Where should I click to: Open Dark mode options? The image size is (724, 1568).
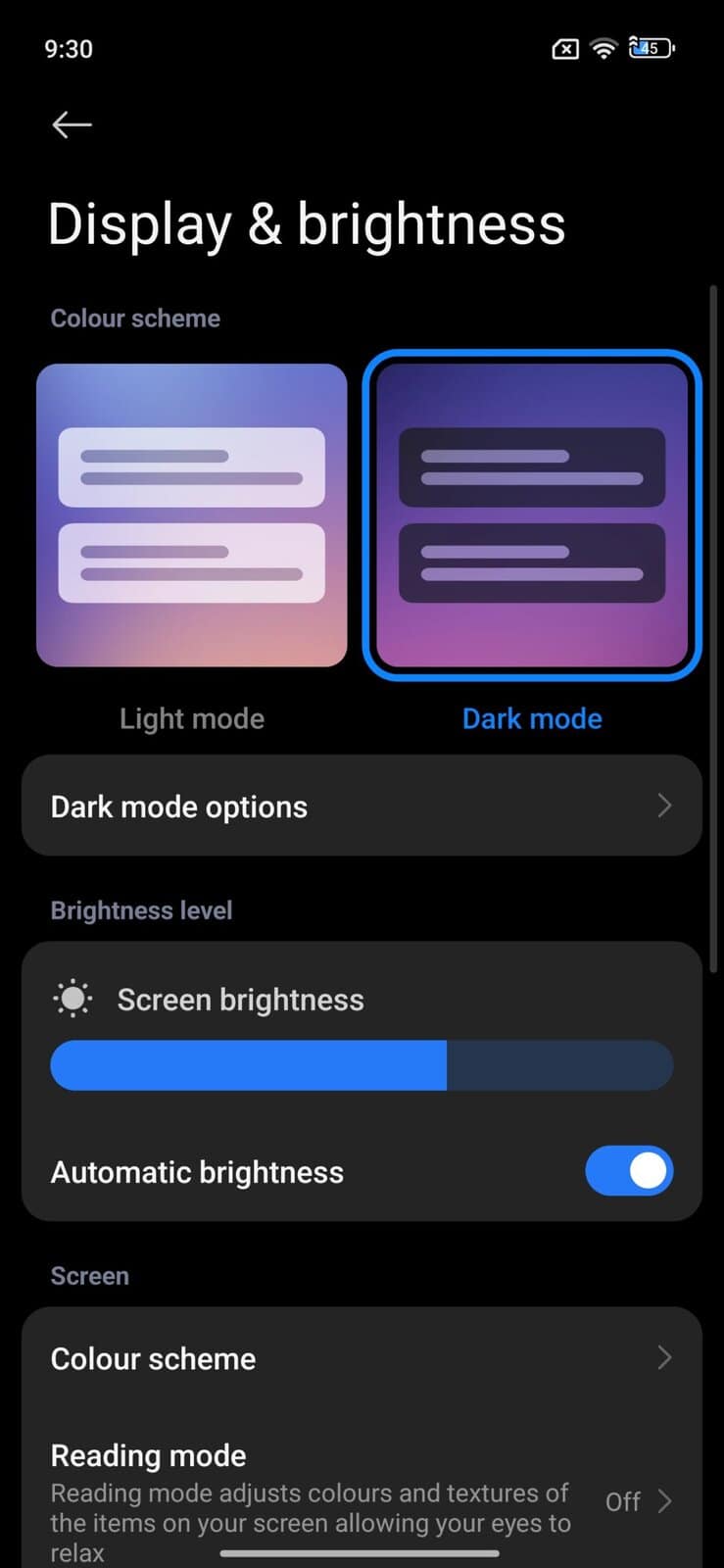[x=362, y=807]
